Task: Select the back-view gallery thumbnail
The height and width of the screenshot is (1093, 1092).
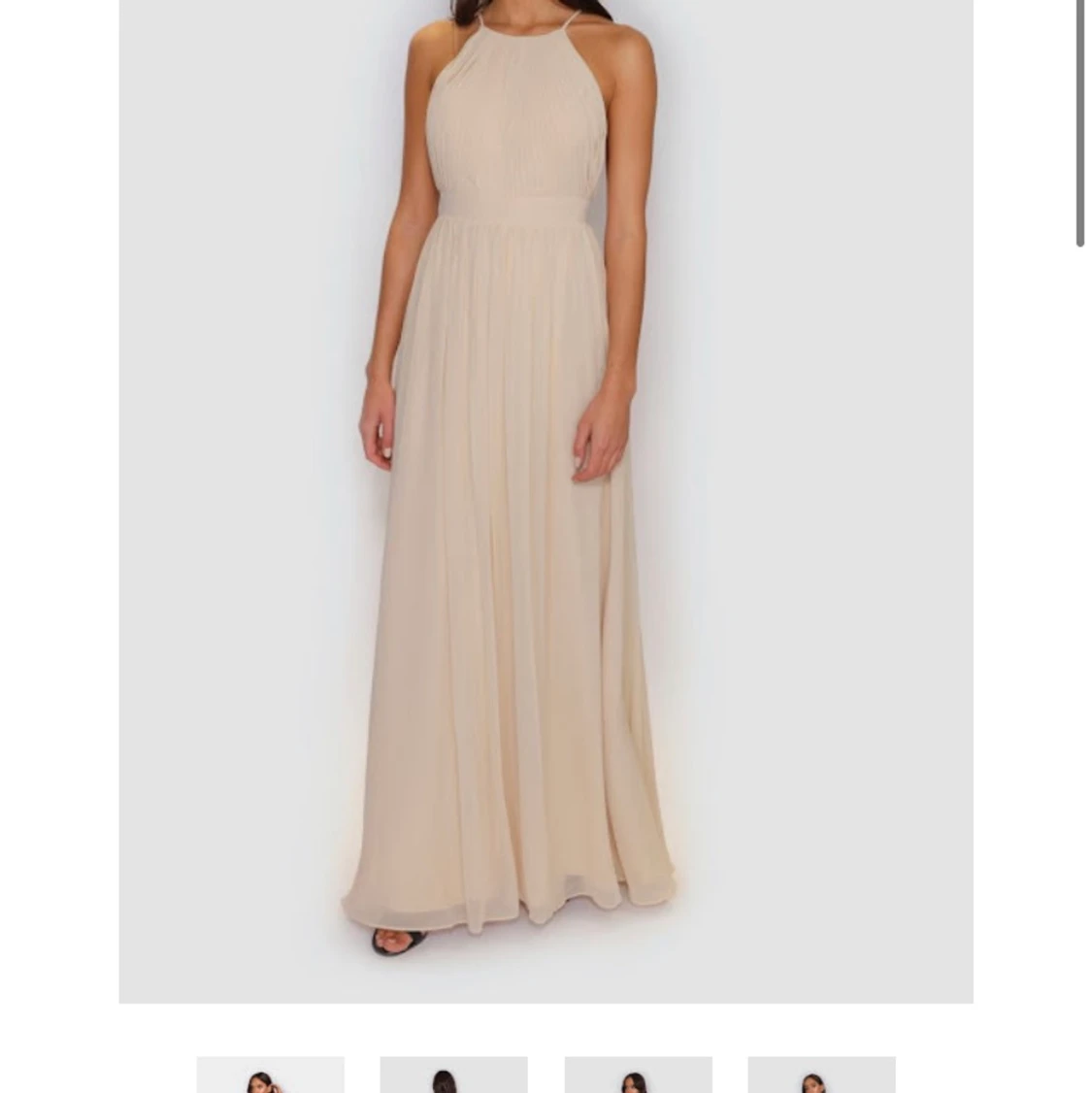Action: point(453,1076)
